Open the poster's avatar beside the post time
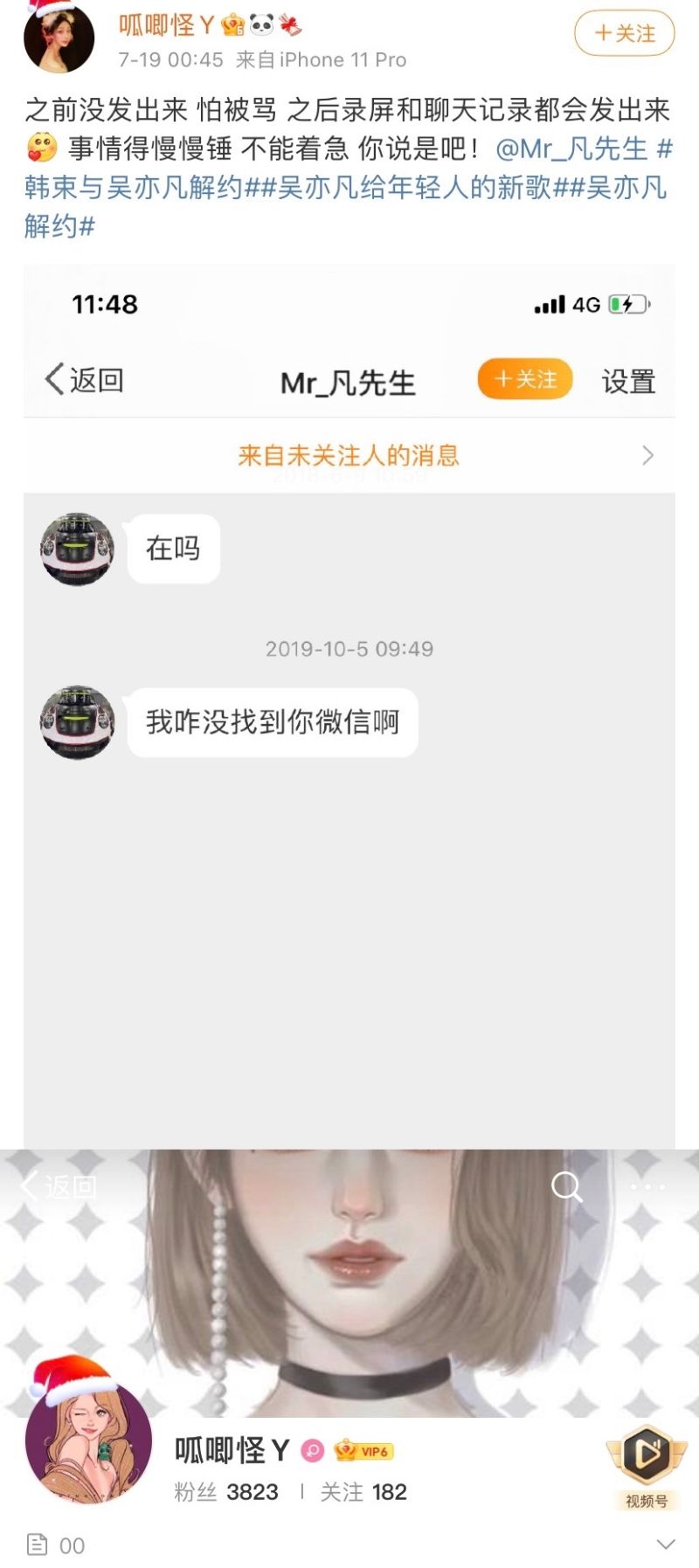Image resolution: width=699 pixels, height=1568 pixels. coord(59,38)
